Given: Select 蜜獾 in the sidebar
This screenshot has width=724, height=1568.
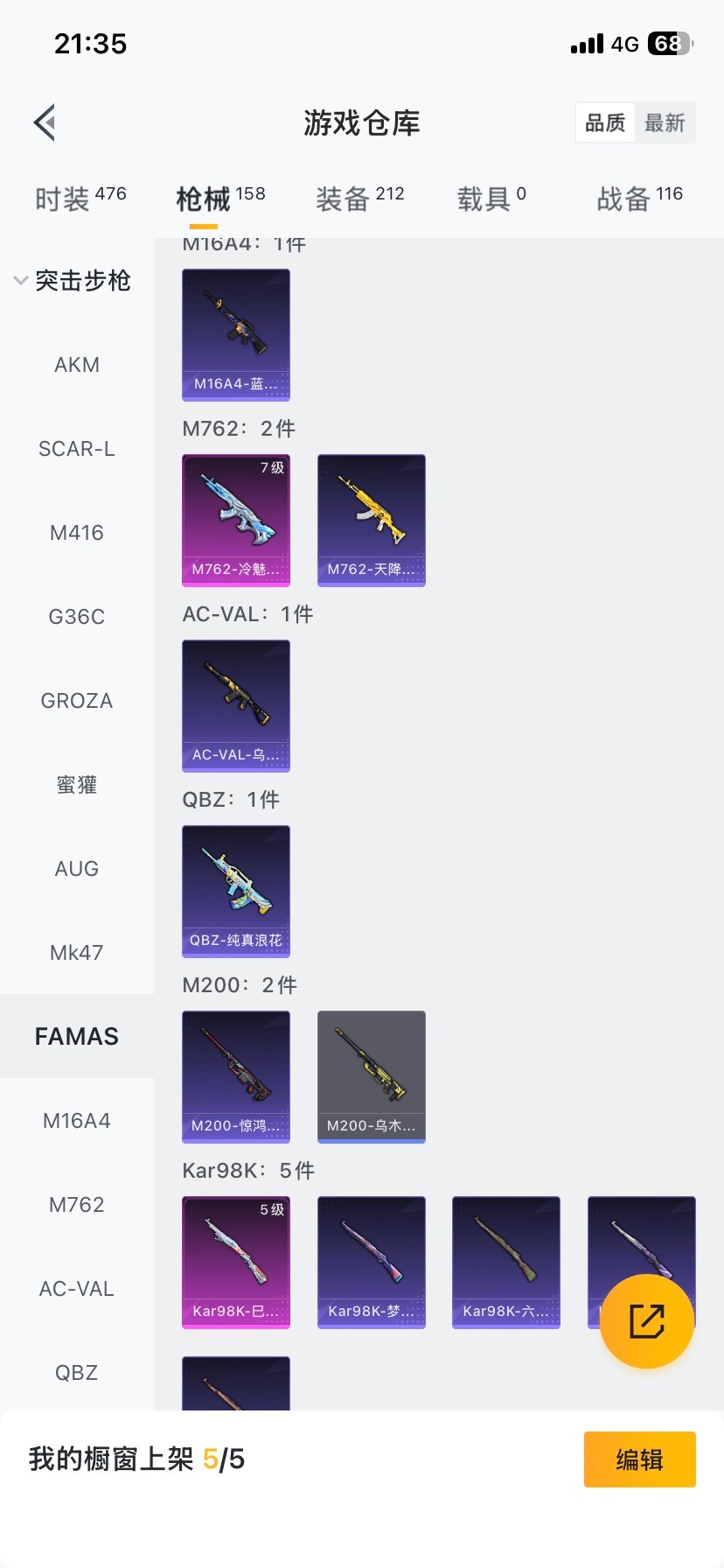Looking at the screenshot, I should coord(77,785).
